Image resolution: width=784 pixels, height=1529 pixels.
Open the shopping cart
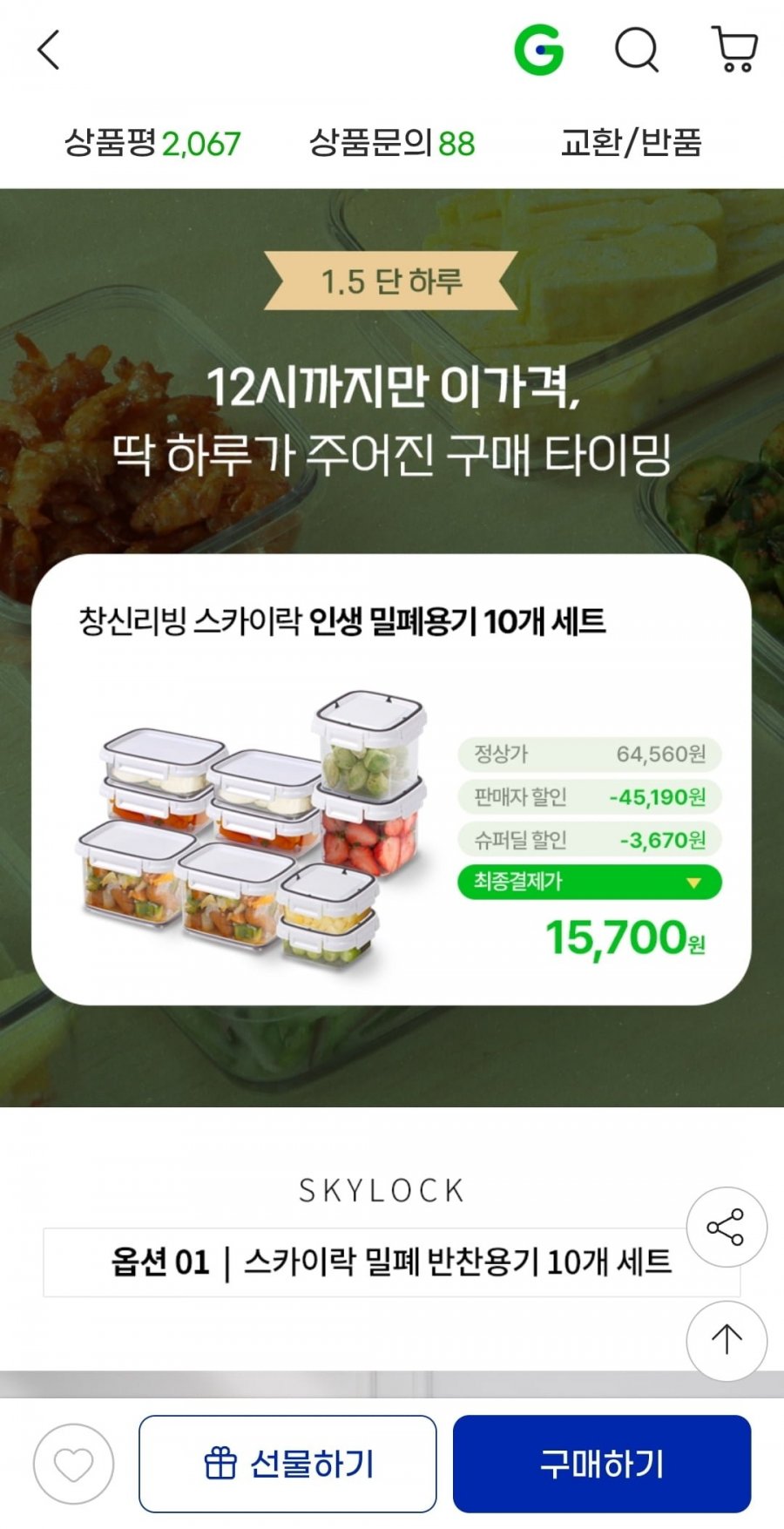[x=735, y=50]
